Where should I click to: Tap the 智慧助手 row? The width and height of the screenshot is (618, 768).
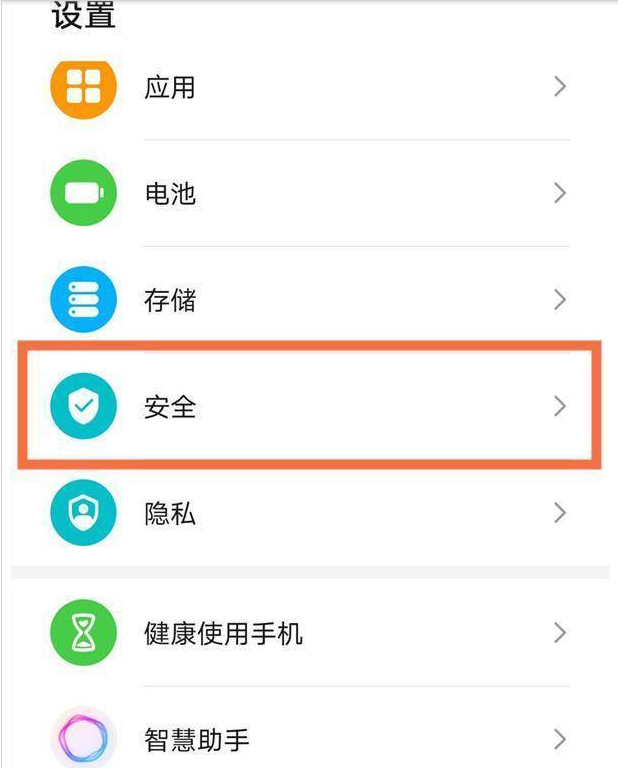(310, 740)
